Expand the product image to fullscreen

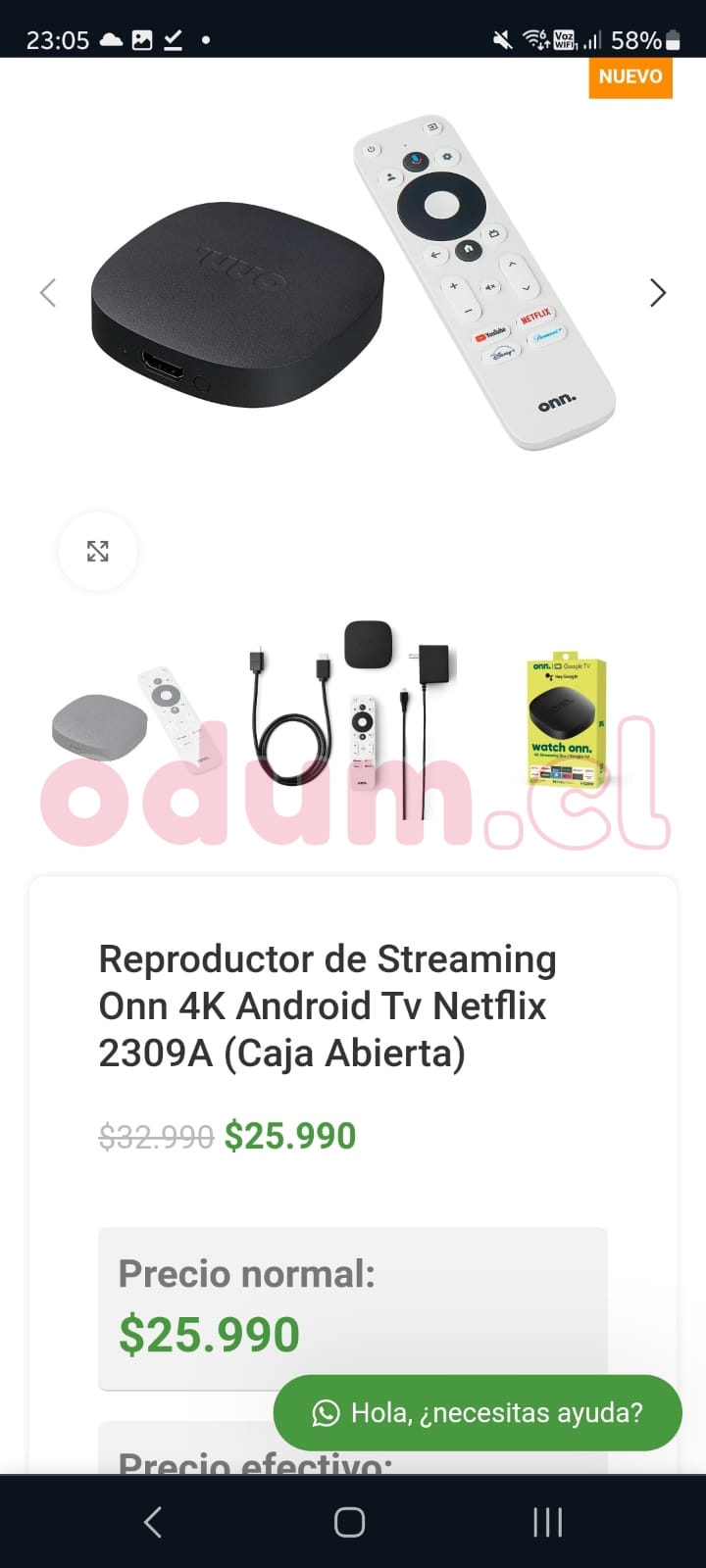tap(97, 551)
